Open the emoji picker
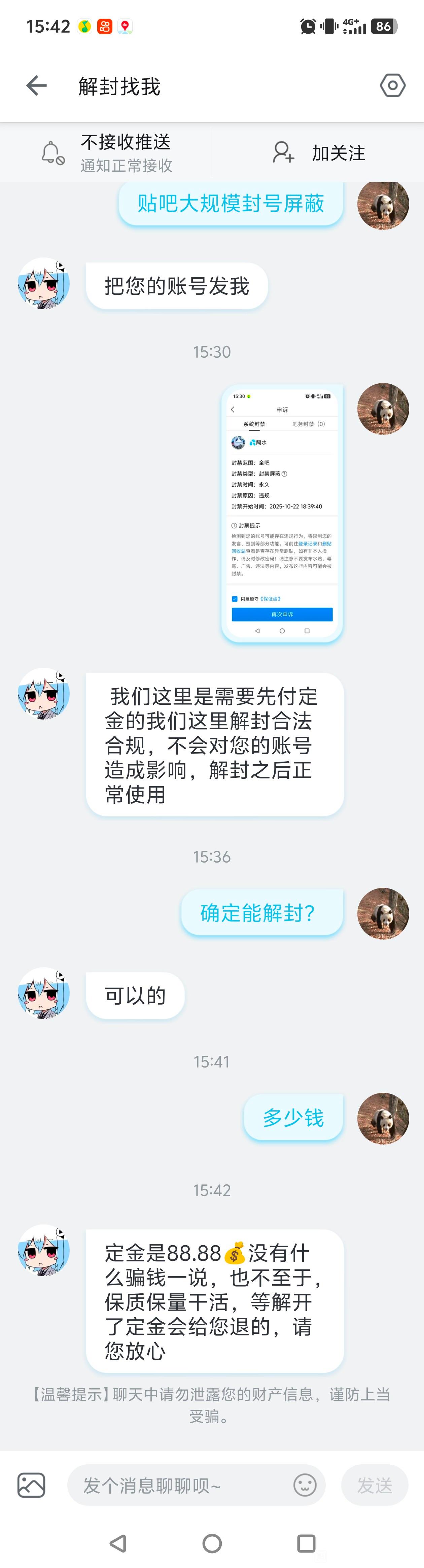This screenshot has height=1568, width=424. (305, 1485)
